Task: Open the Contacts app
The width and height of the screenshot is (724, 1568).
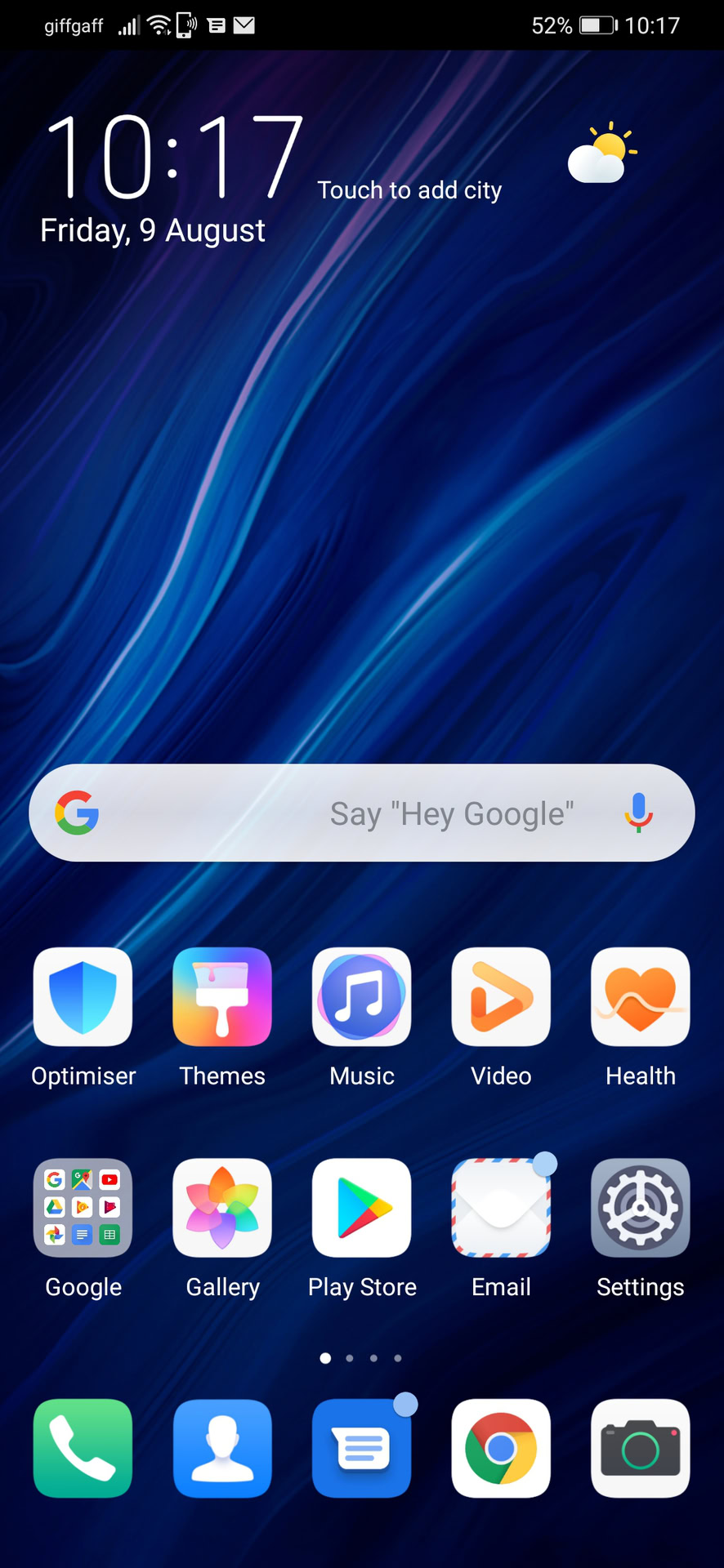Action: tap(222, 1448)
